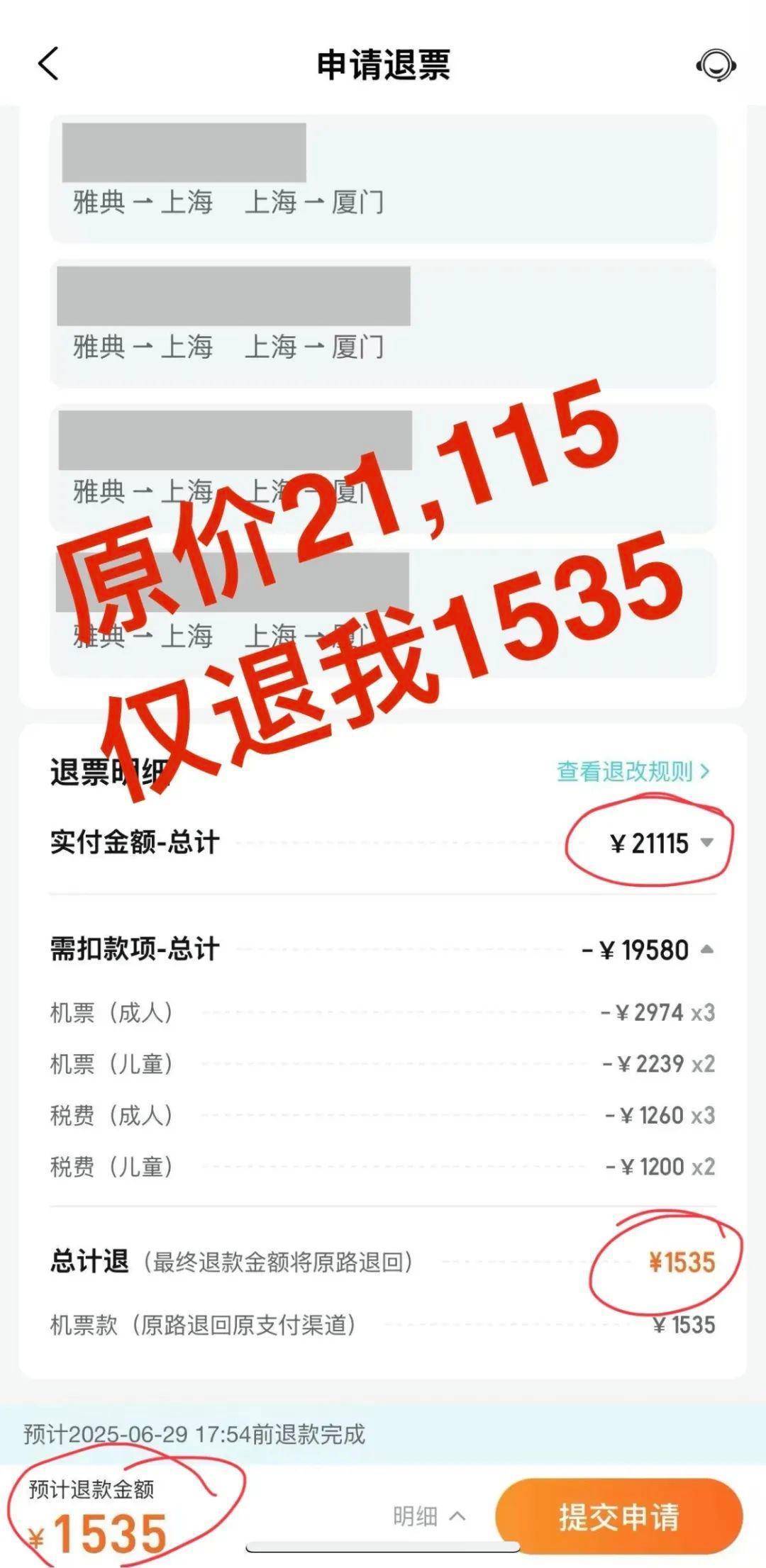
Task: Toggle 明细 at the bottom bar
Action: click(x=428, y=1516)
